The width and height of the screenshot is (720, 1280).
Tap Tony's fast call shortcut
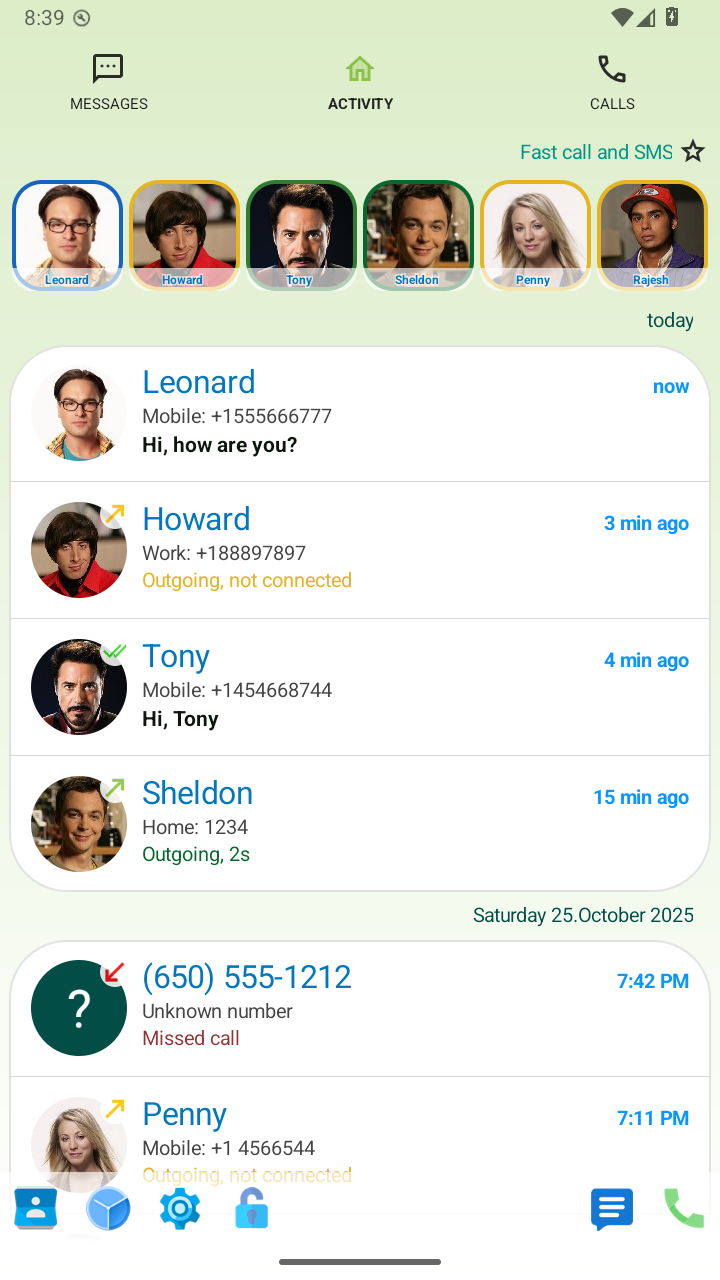301,236
